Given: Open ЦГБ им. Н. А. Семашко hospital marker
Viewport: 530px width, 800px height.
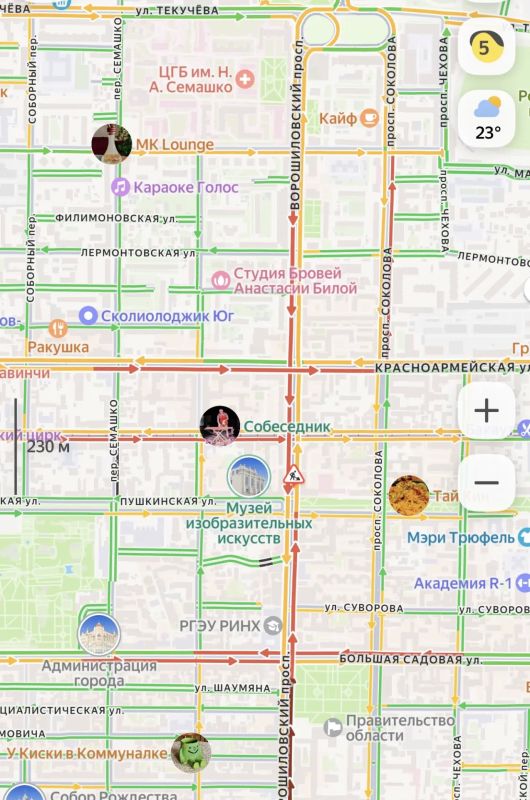Looking at the screenshot, I should 245,79.
